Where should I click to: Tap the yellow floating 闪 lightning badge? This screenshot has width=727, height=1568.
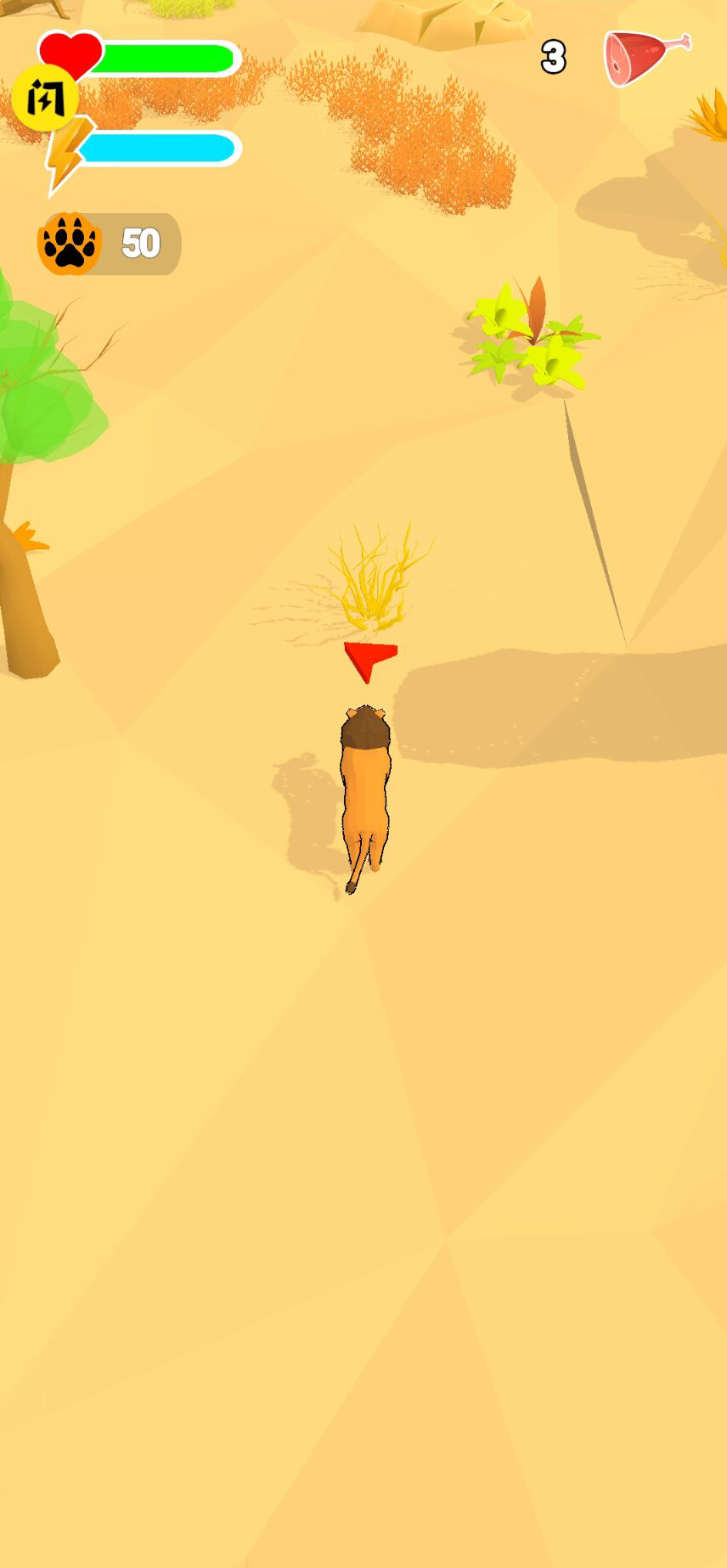tap(44, 98)
